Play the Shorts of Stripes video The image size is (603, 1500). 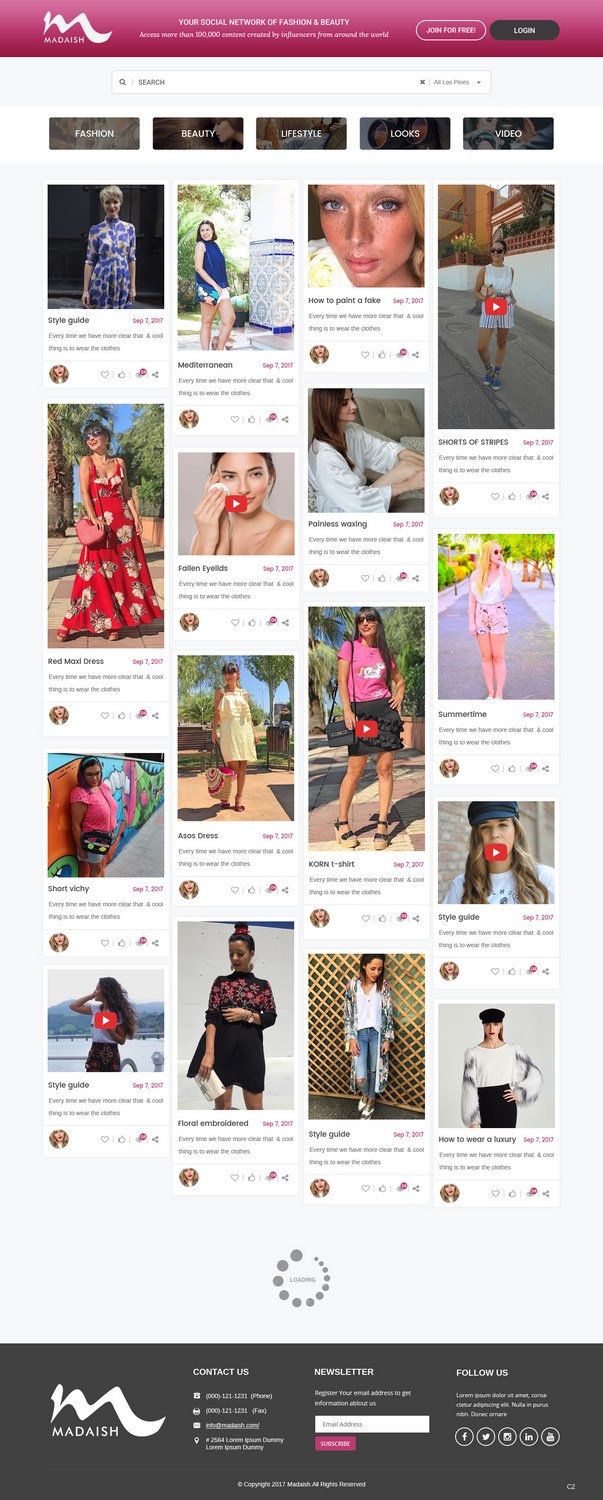pos(495,307)
